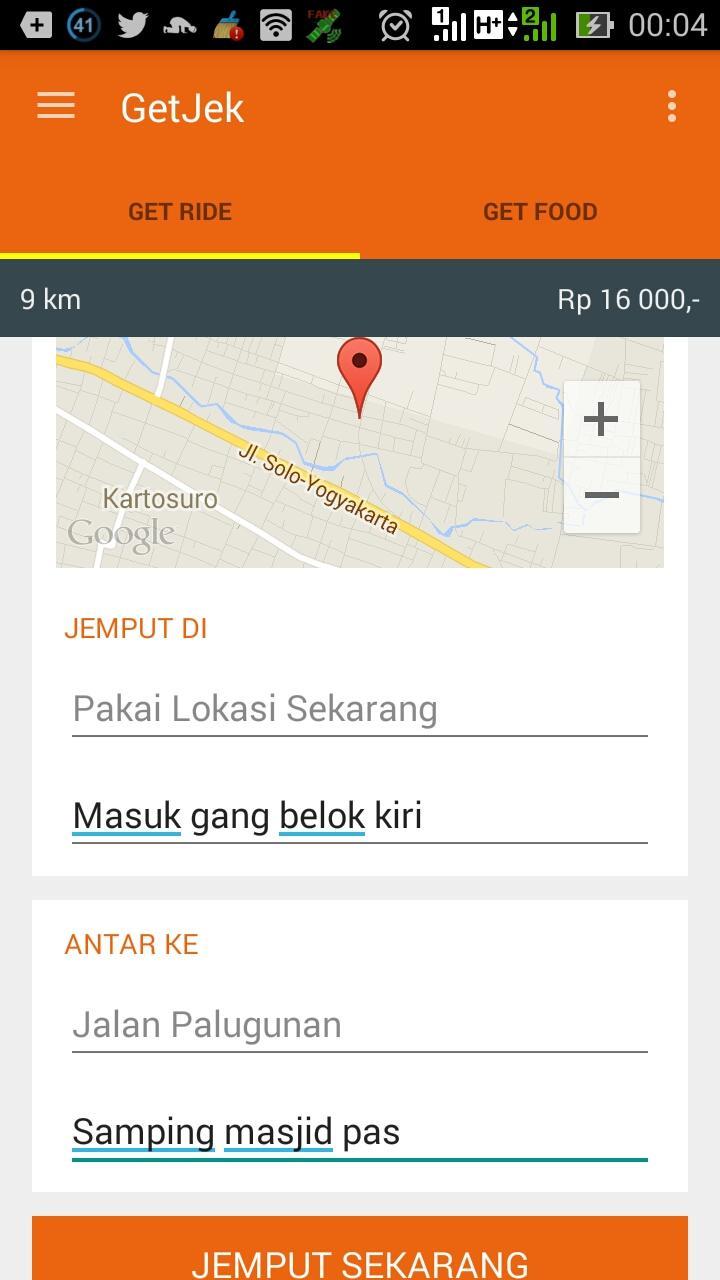Zoom out on the map
Image resolution: width=720 pixels, height=1280 pixels.
[x=600, y=494]
